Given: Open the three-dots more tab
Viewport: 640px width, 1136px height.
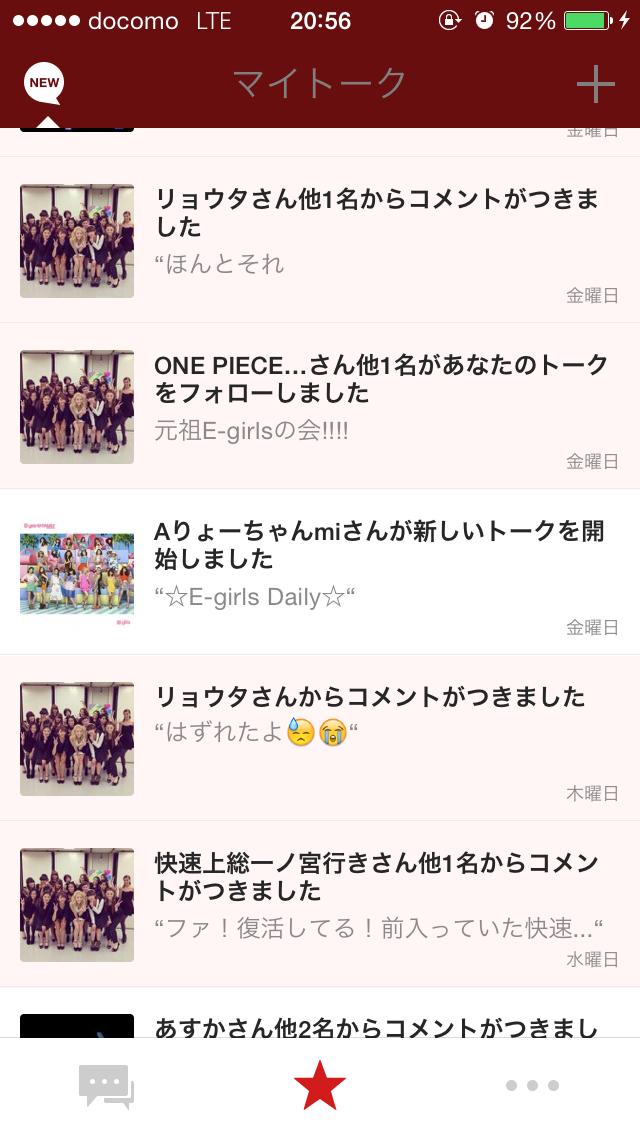Looking at the screenshot, I should tap(532, 1086).
